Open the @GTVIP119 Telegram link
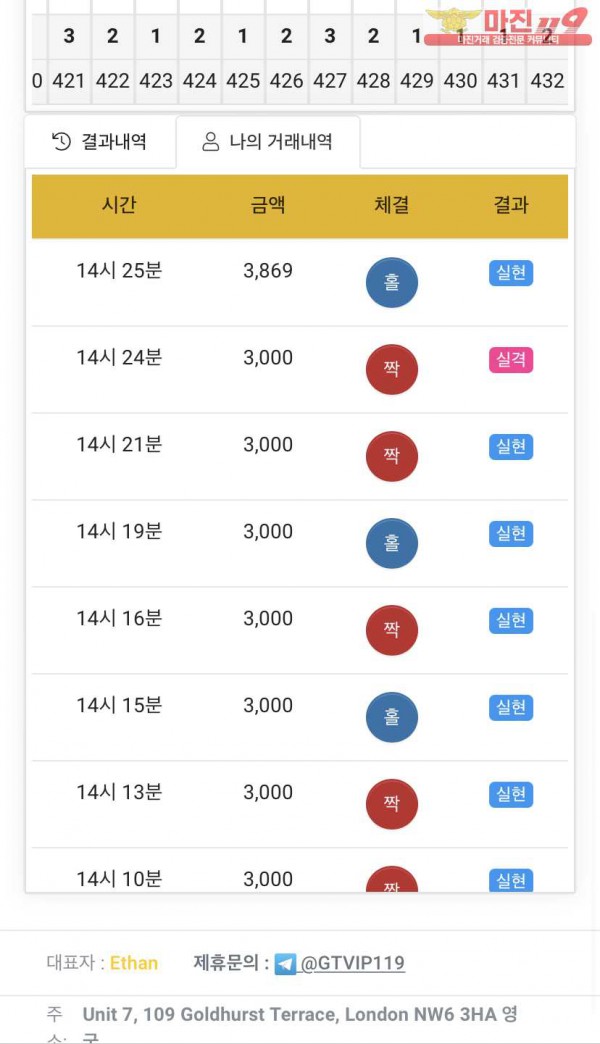This screenshot has width=600, height=1044. click(352, 963)
